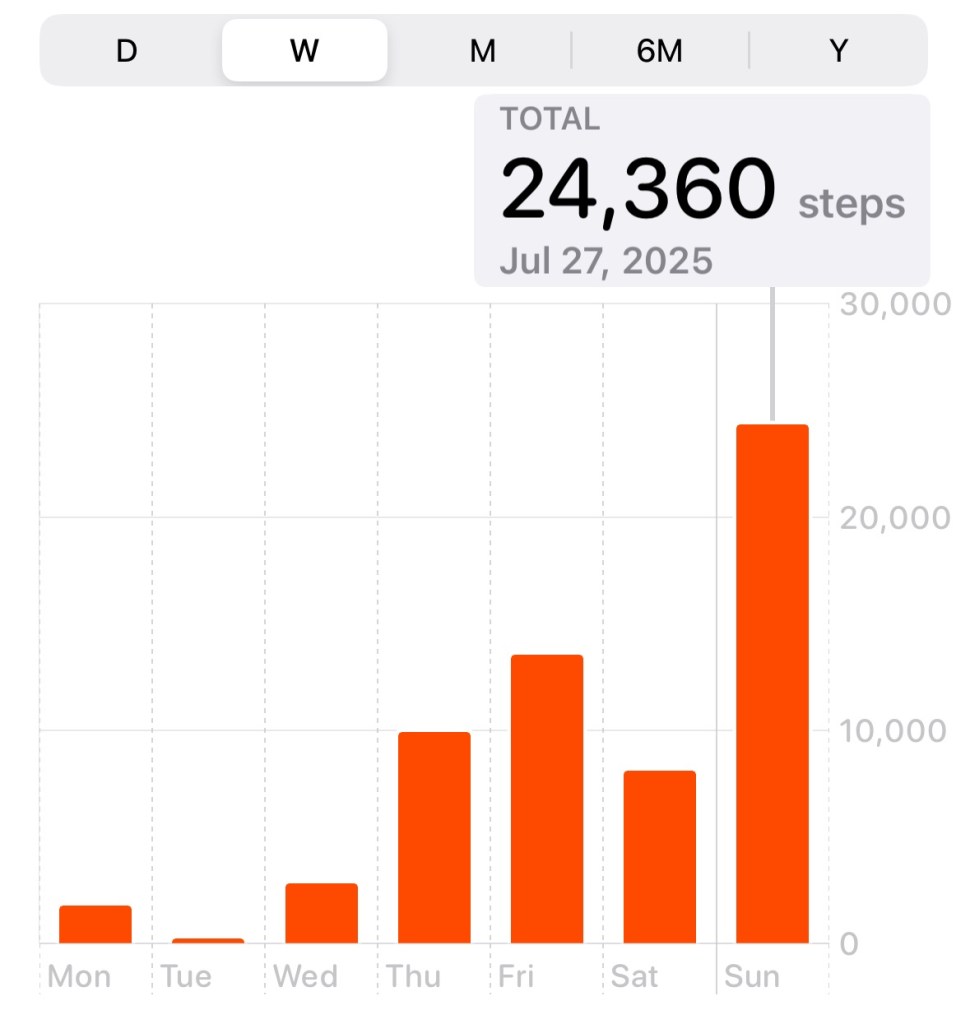Tap Thursday's bar in the chart
Image resolution: width=970 pixels, height=1024 pixels.
[x=433, y=840]
